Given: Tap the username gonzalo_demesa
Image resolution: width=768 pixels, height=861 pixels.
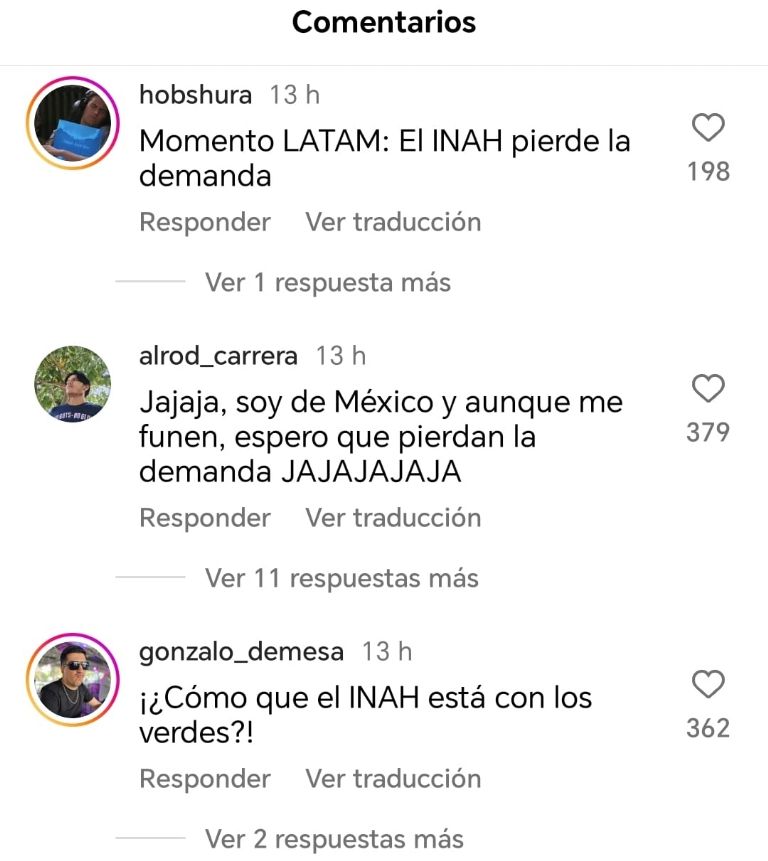Looking at the screenshot, I should point(242,652).
